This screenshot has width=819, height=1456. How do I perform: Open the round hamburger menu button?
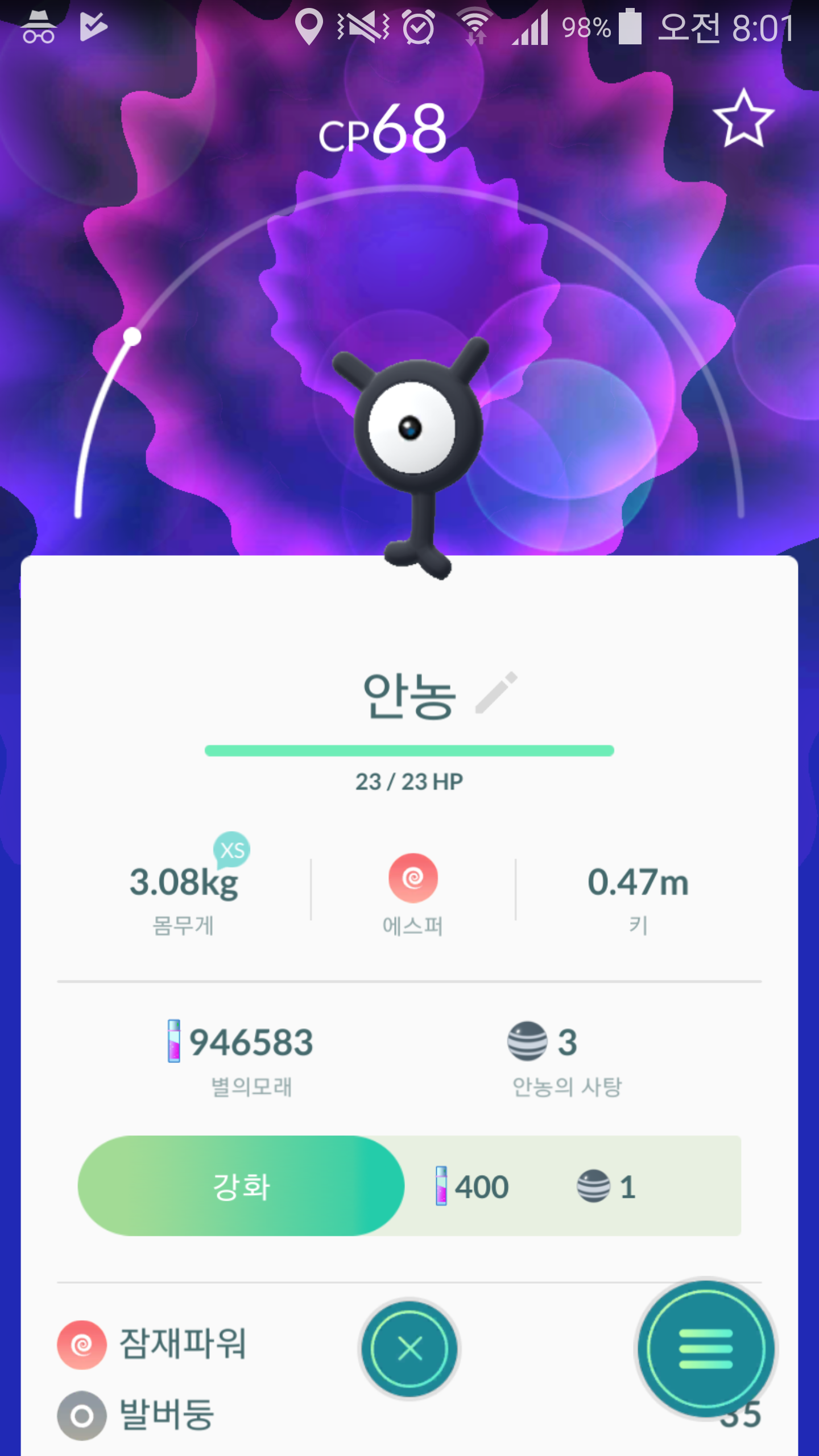click(x=705, y=1348)
